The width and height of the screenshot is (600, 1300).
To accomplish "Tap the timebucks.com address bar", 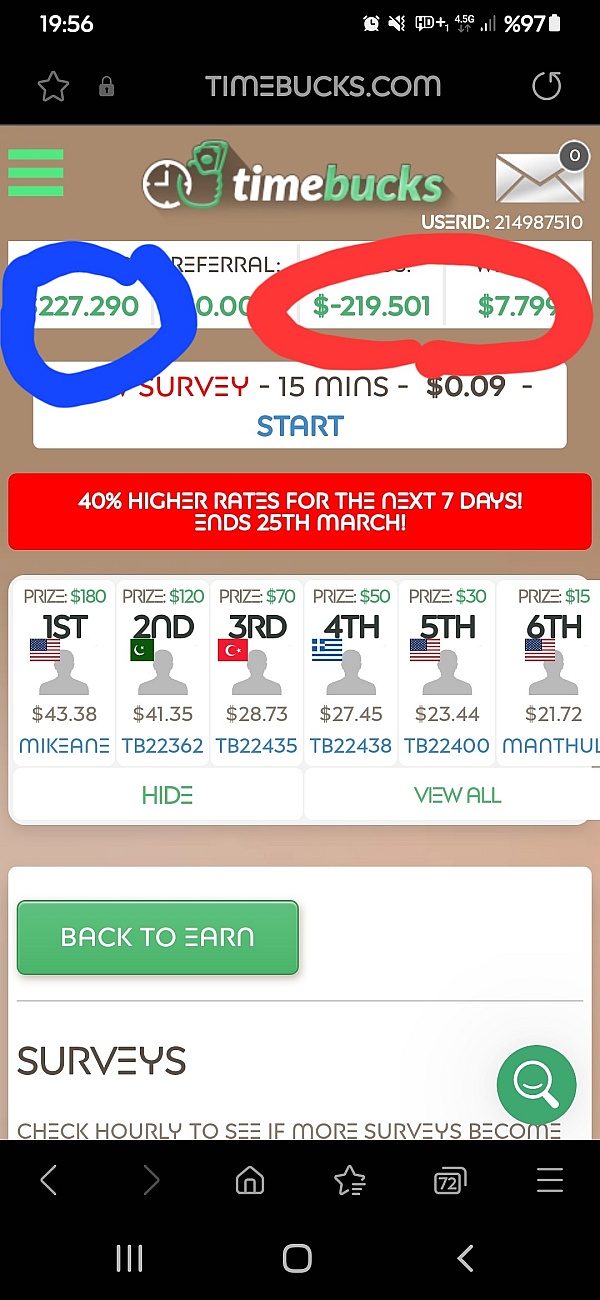I will tap(322, 87).
